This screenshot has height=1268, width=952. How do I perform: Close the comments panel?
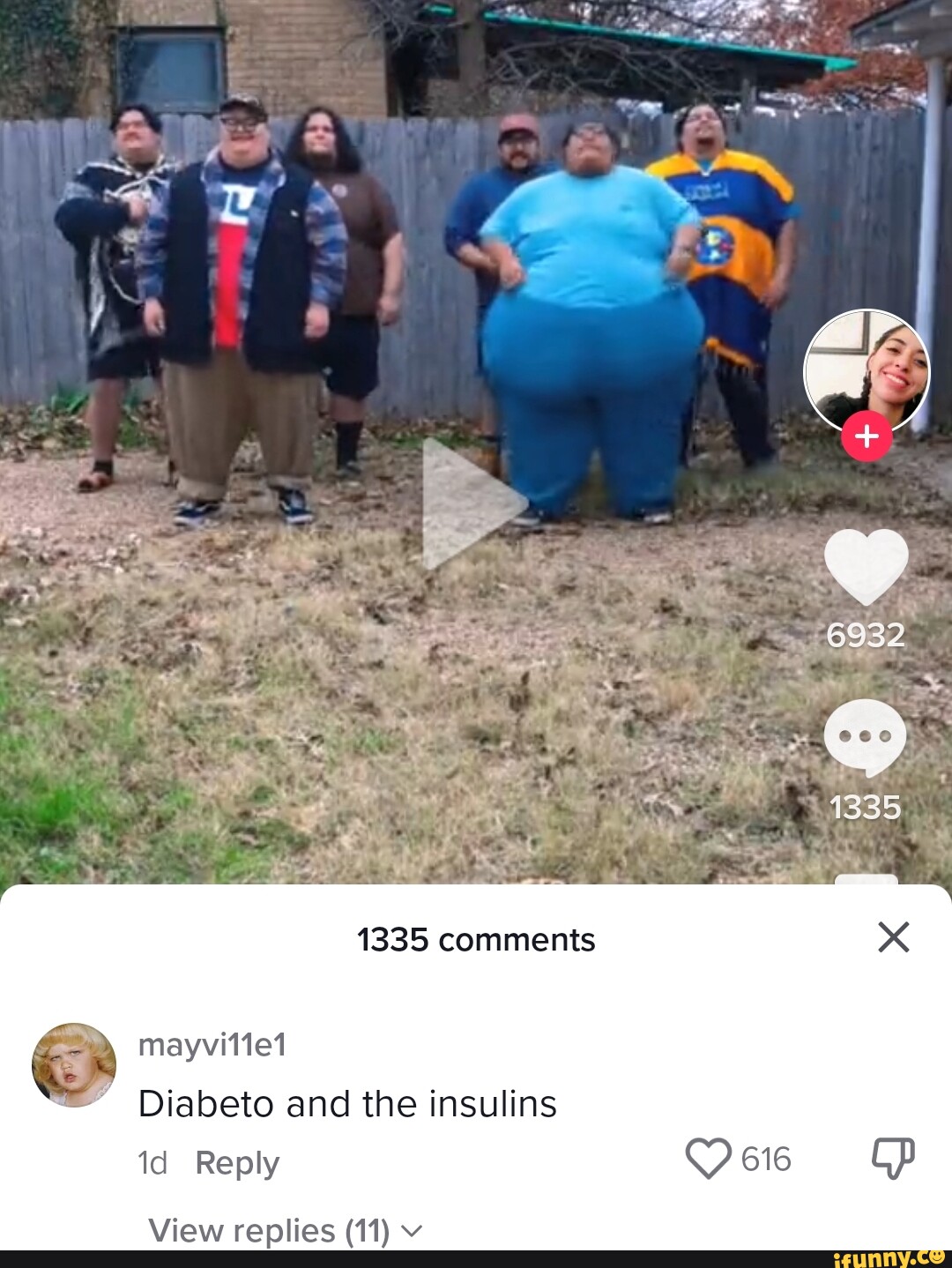coord(893,937)
